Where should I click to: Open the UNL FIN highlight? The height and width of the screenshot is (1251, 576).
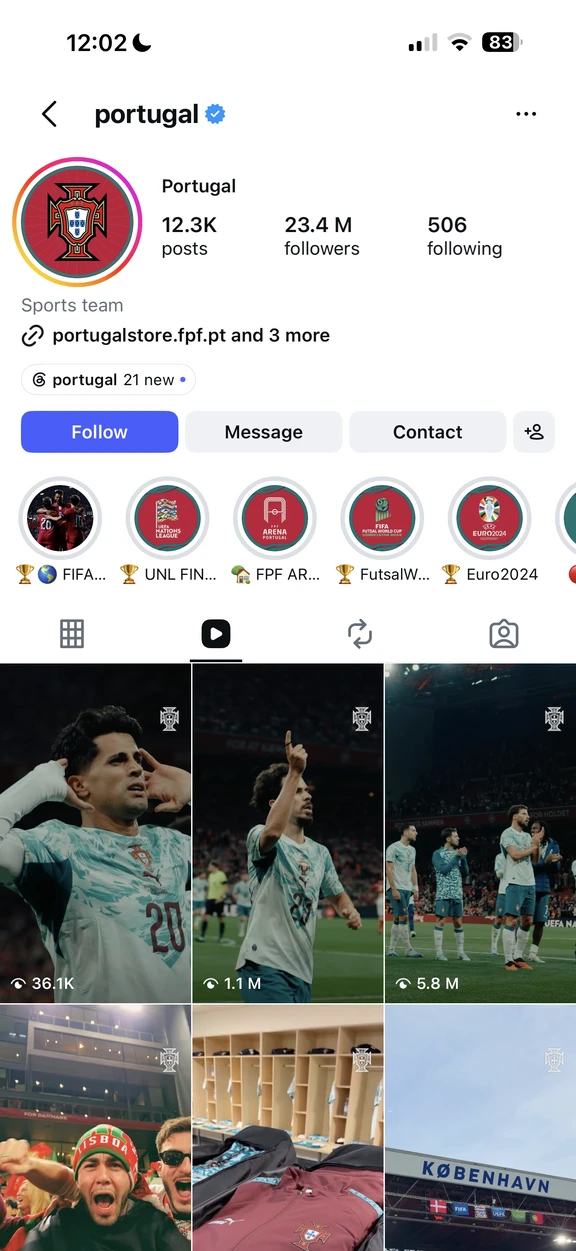click(x=168, y=519)
